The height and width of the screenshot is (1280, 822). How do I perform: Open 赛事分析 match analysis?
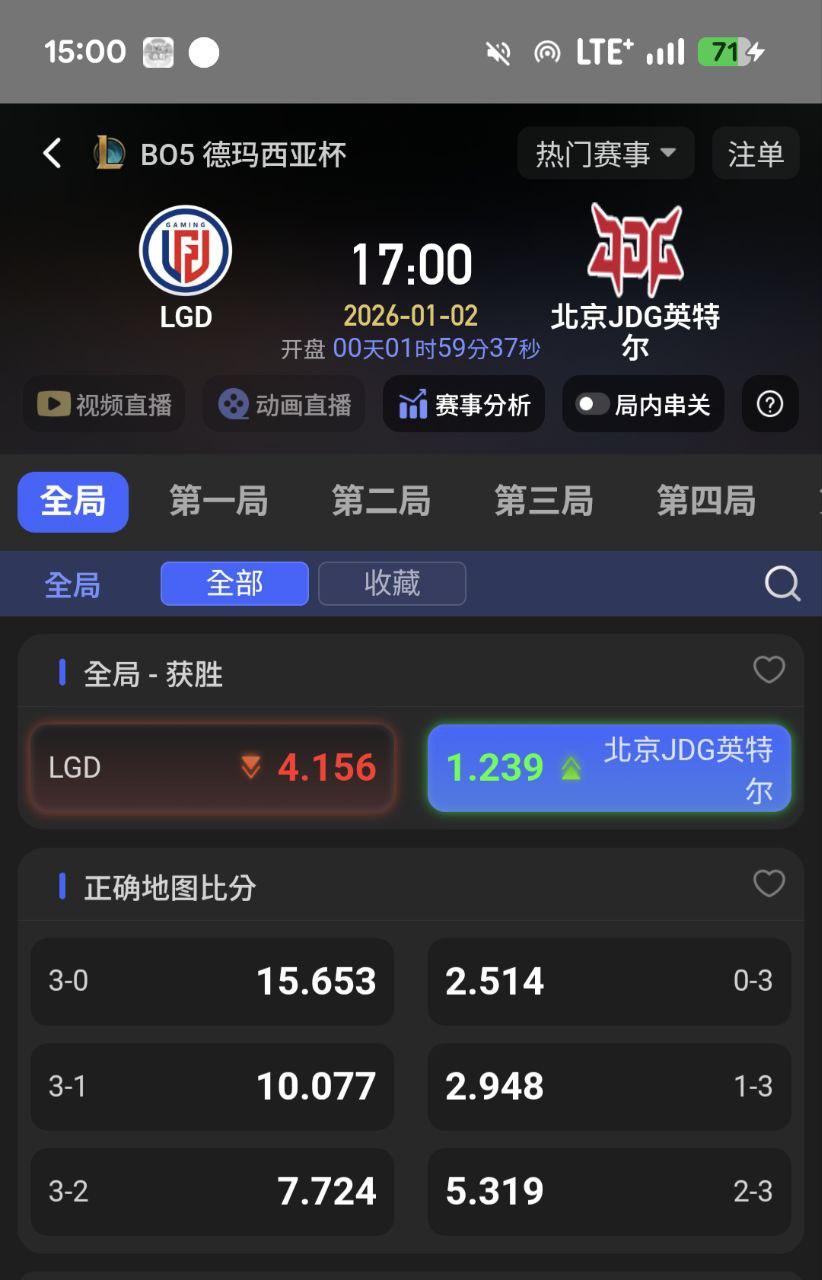point(464,404)
